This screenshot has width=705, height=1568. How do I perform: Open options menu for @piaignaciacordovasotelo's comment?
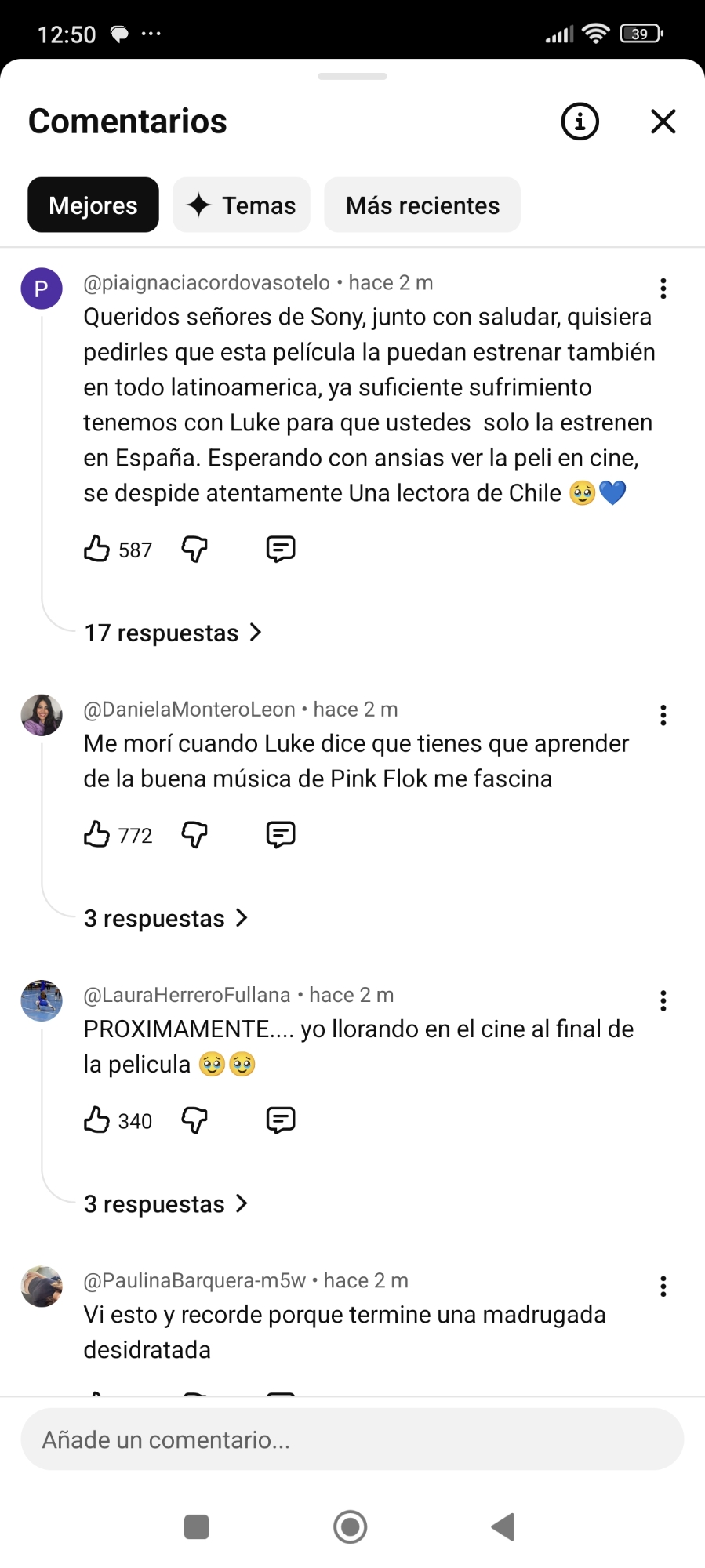point(663,289)
